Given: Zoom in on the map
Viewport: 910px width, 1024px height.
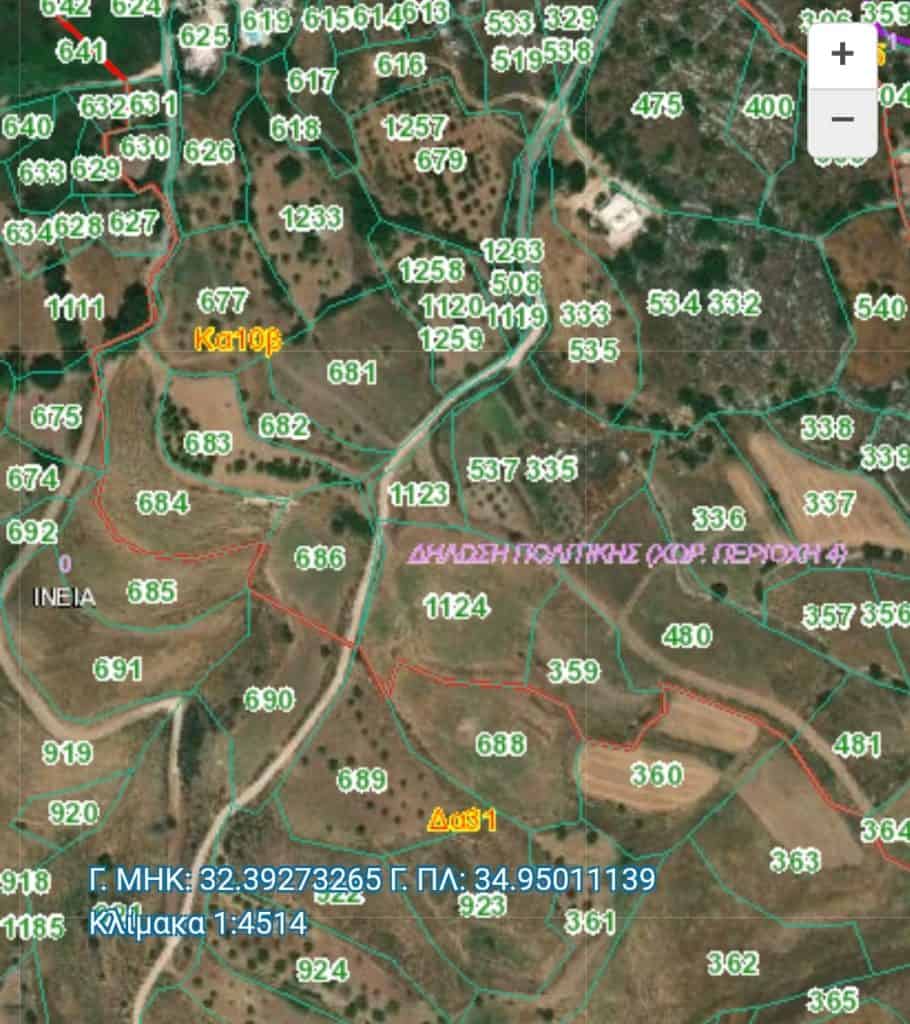Looking at the screenshot, I should [x=842, y=54].
